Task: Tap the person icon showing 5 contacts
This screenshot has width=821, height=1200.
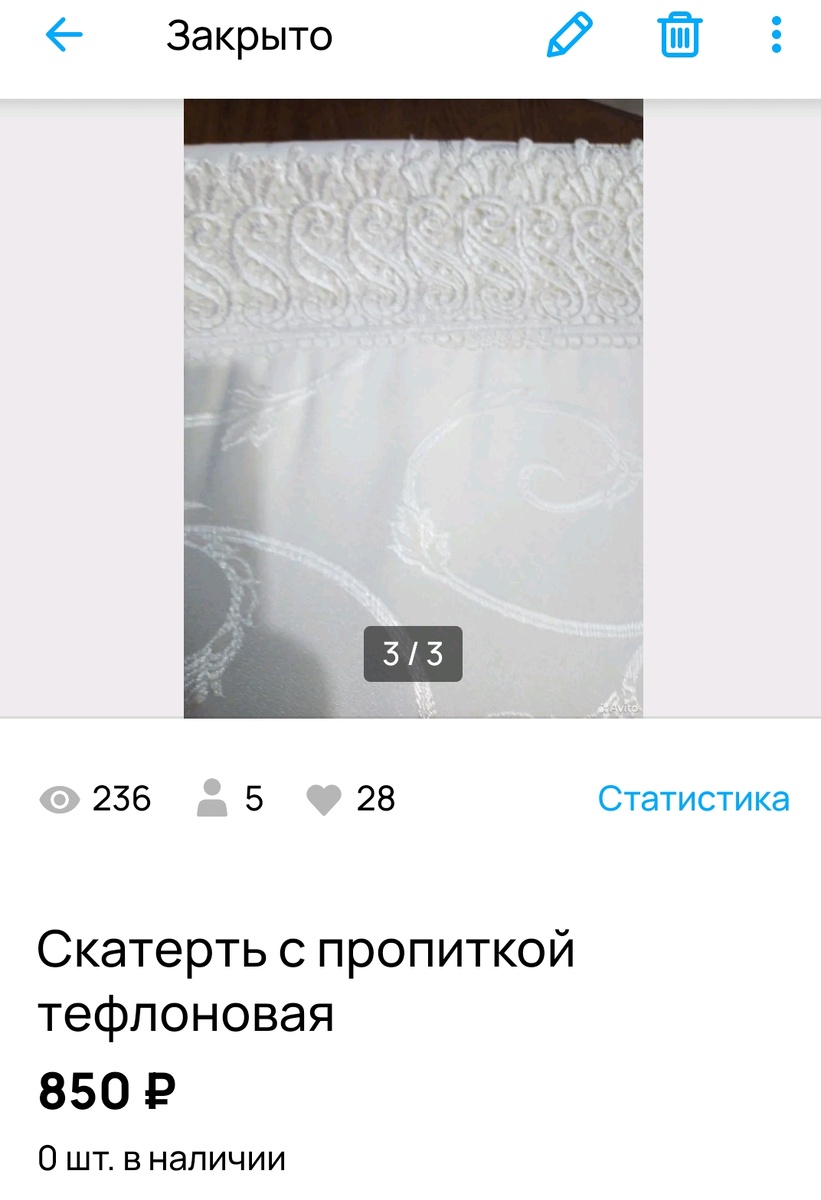Action: click(213, 799)
